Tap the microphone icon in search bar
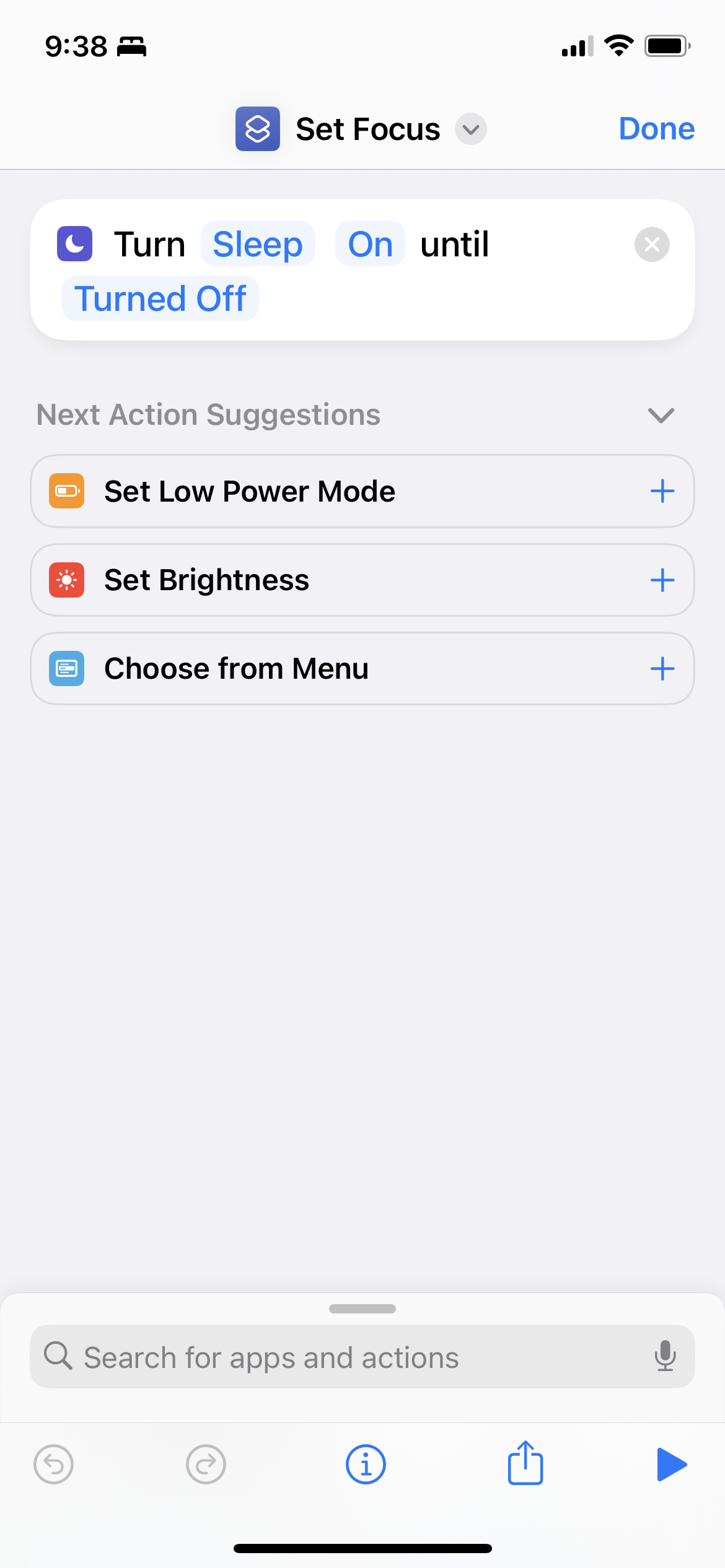This screenshot has width=725, height=1568. click(x=666, y=1356)
